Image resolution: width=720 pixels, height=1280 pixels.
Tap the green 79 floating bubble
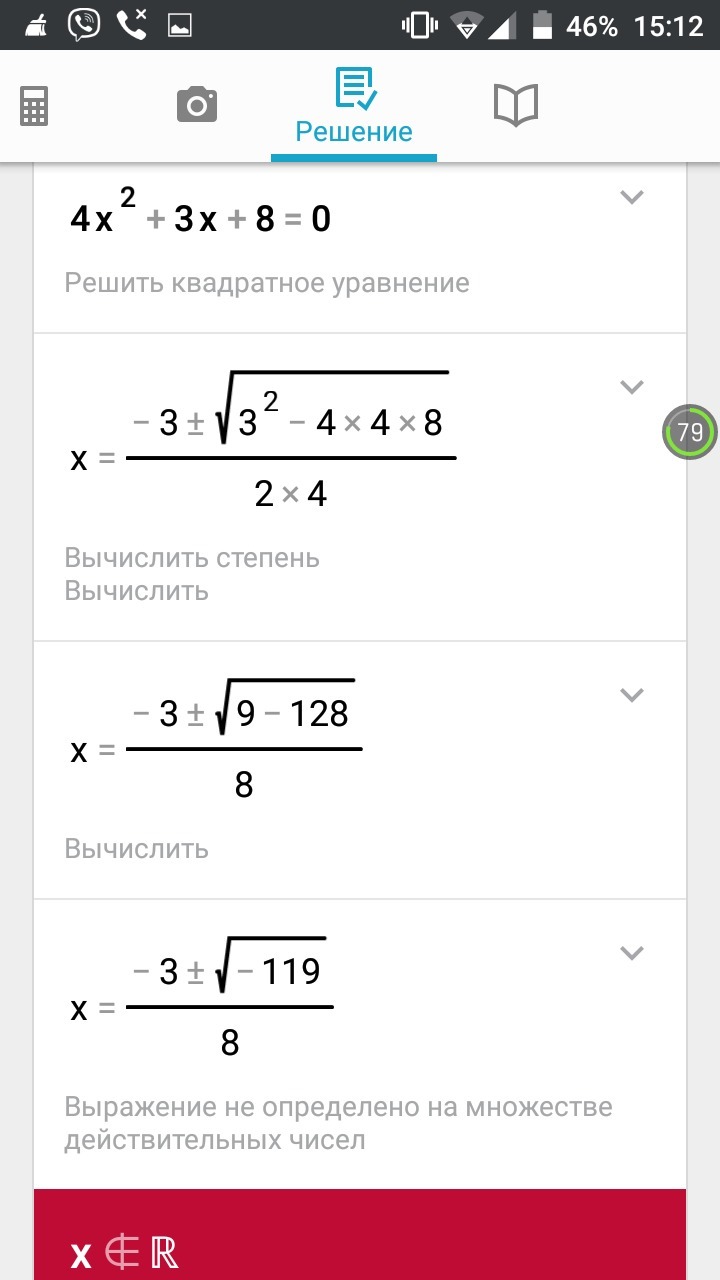(690, 433)
